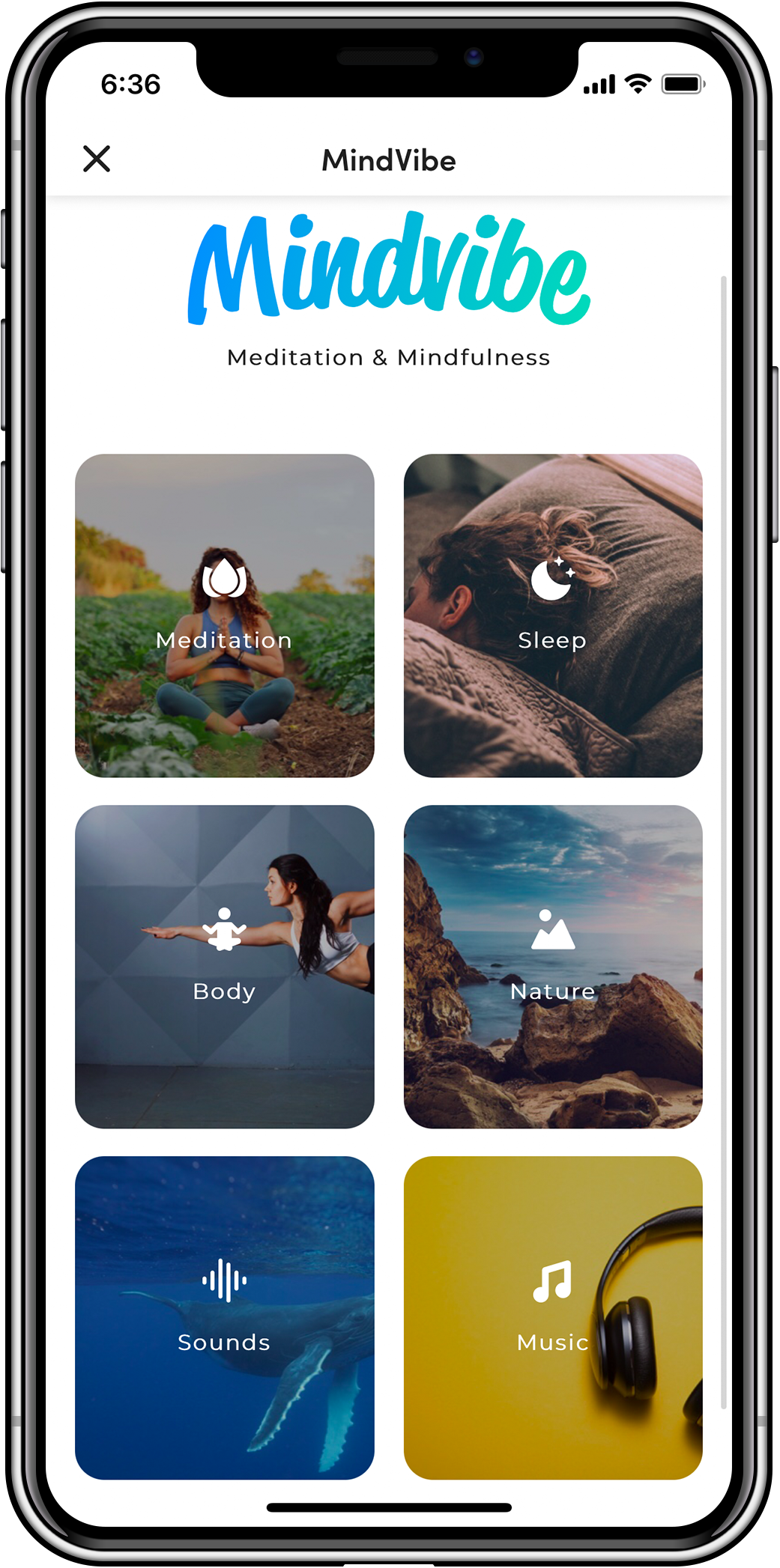Open the Meditation category
This screenshot has width=780, height=1568.
pos(224,616)
